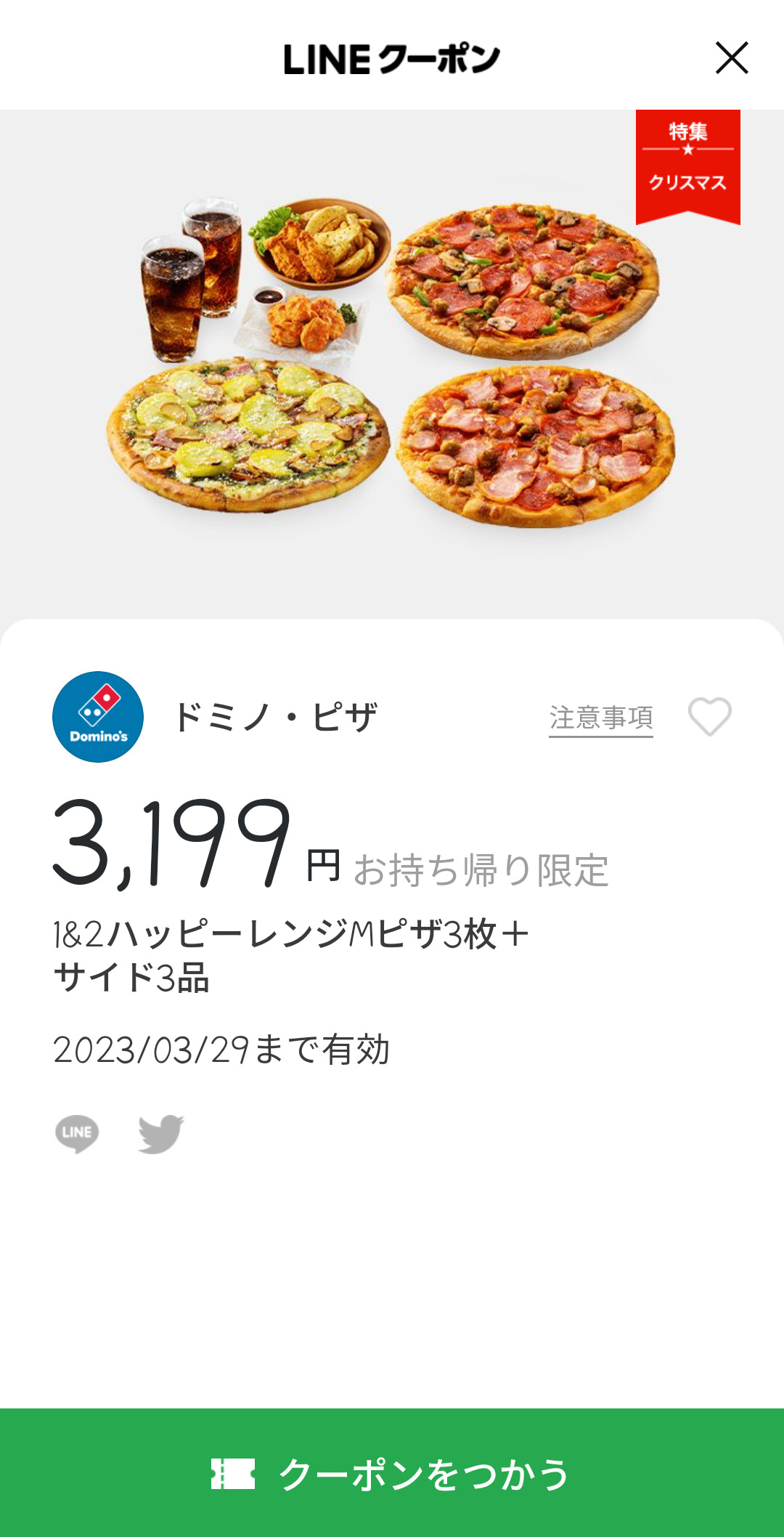Tap the クーポンをつかう button
Image resolution: width=784 pixels, height=1537 pixels.
click(392, 1473)
